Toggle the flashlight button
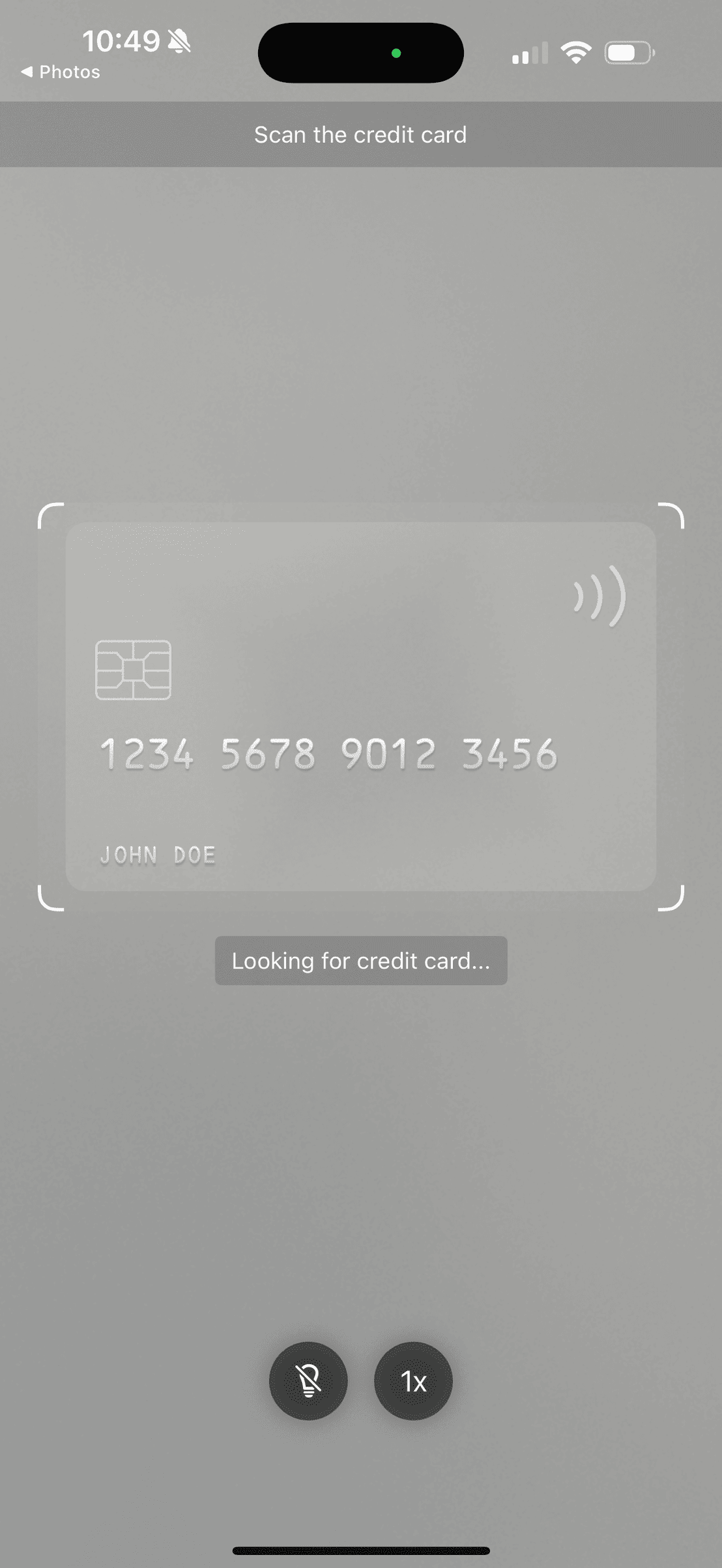Image resolution: width=722 pixels, height=1568 pixels. (x=308, y=1380)
